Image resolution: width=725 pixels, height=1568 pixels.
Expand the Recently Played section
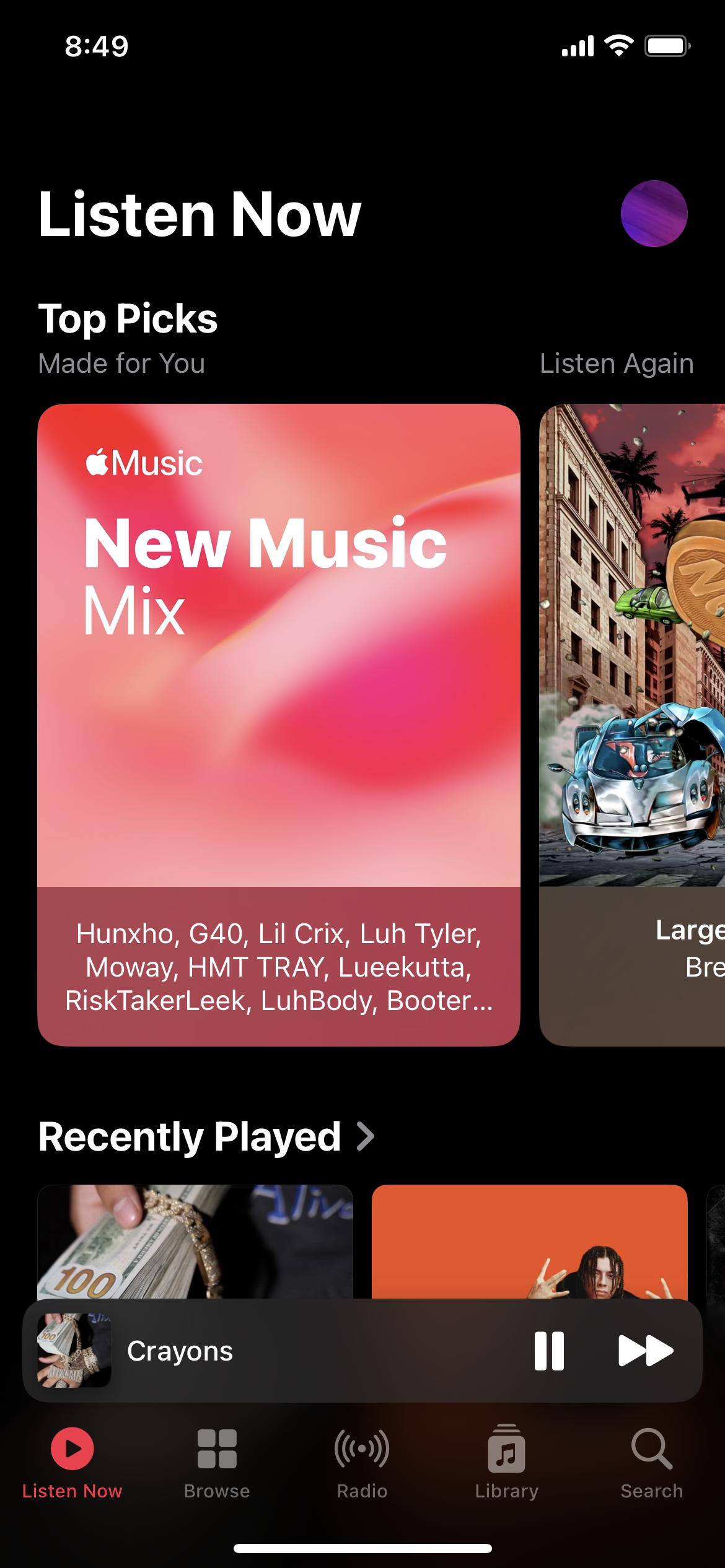pyautogui.click(x=207, y=1137)
